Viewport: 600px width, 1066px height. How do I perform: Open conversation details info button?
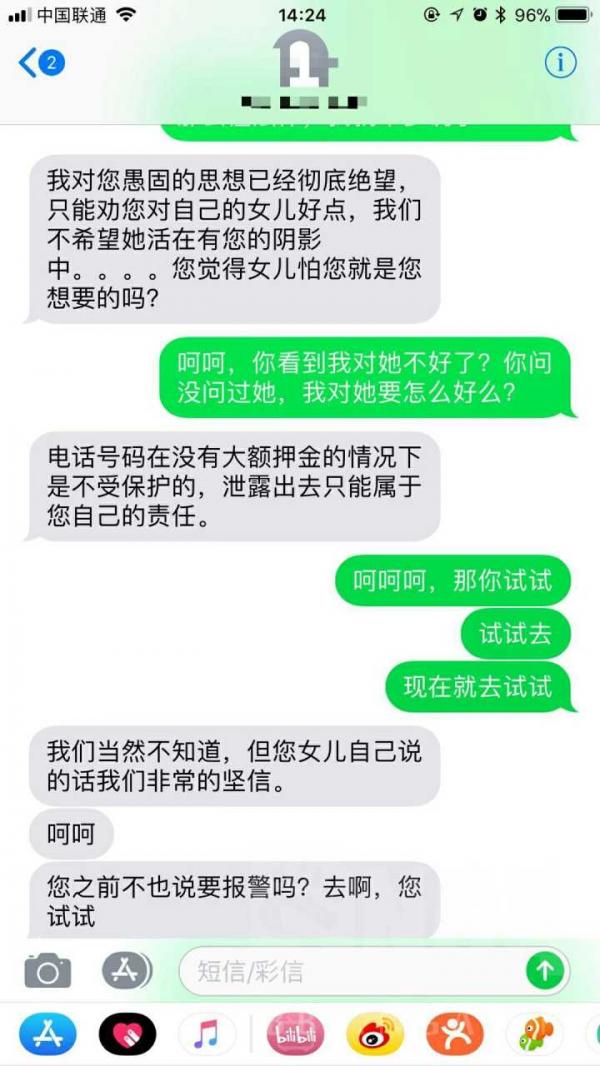(560, 62)
